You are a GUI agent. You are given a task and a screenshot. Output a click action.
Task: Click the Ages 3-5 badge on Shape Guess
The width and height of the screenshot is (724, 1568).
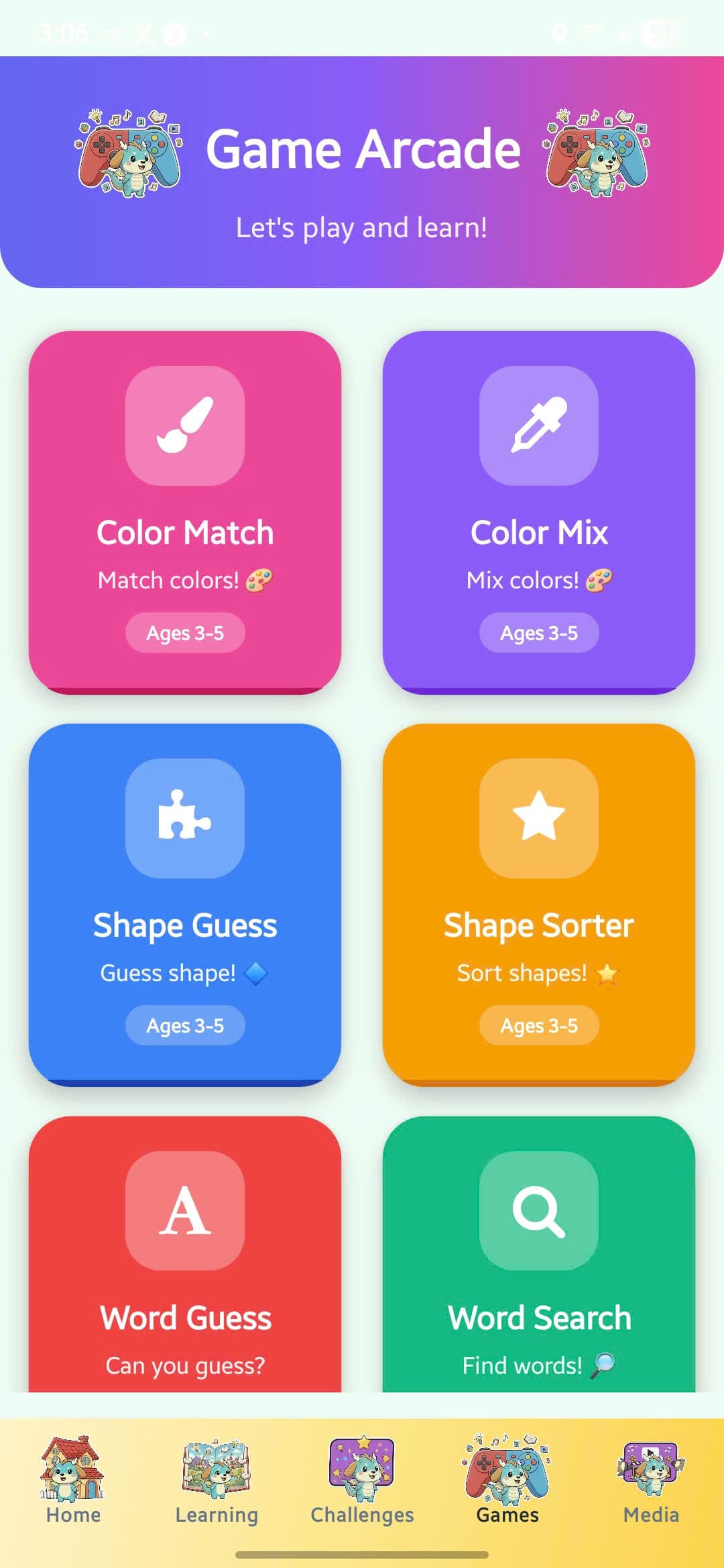tap(184, 1025)
